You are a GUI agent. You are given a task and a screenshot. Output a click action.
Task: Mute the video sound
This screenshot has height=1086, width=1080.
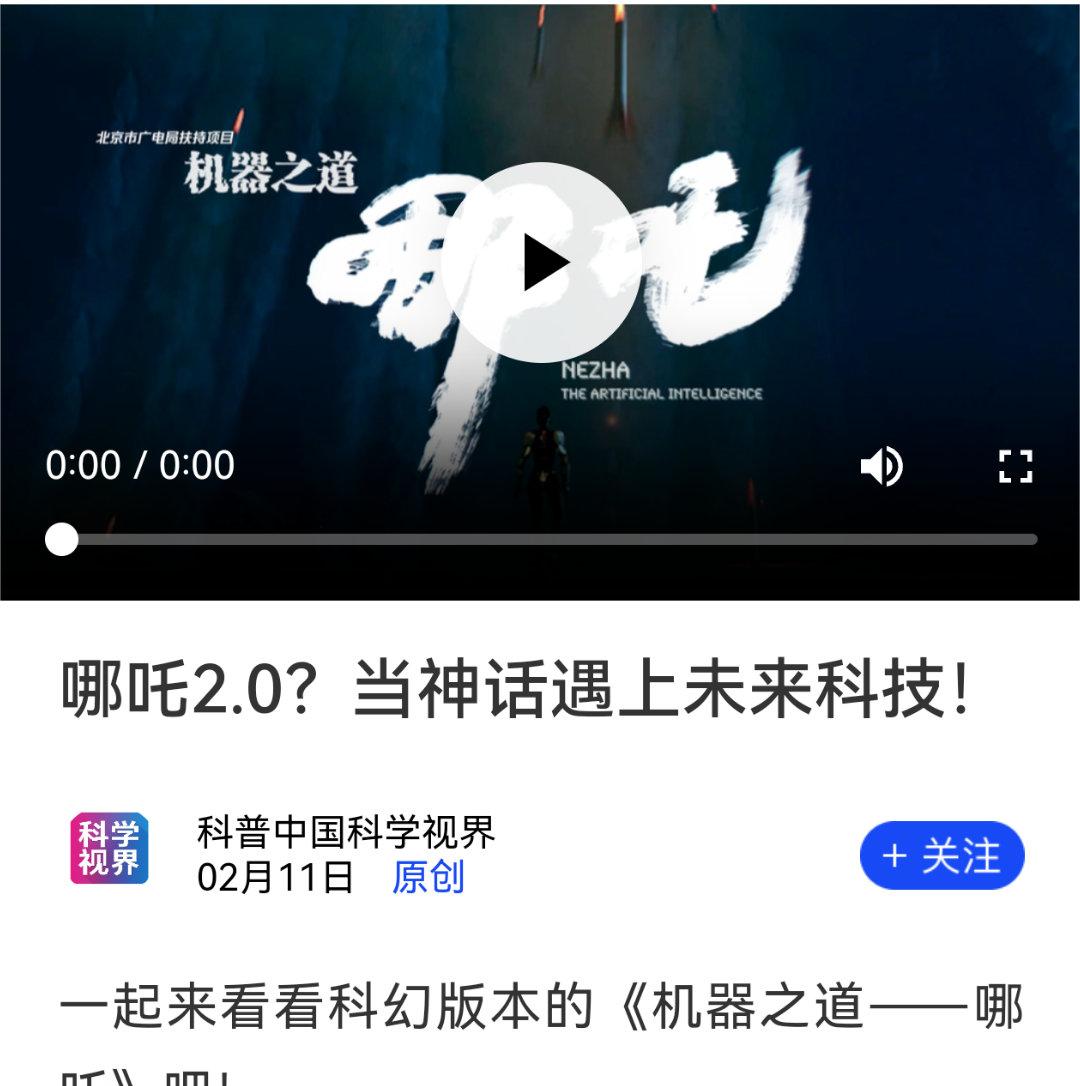pyautogui.click(x=881, y=466)
